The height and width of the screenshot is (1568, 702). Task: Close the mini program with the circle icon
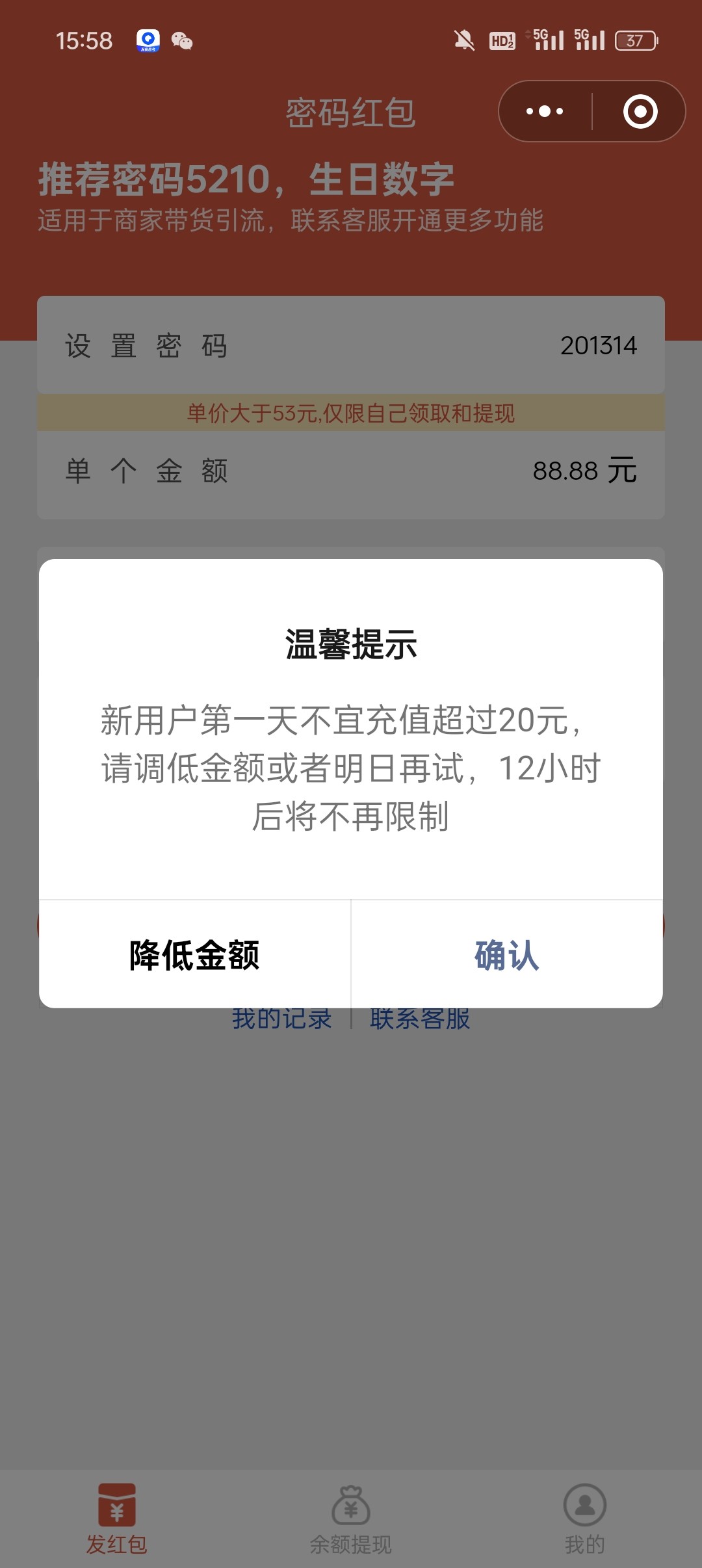(x=640, y=112)
